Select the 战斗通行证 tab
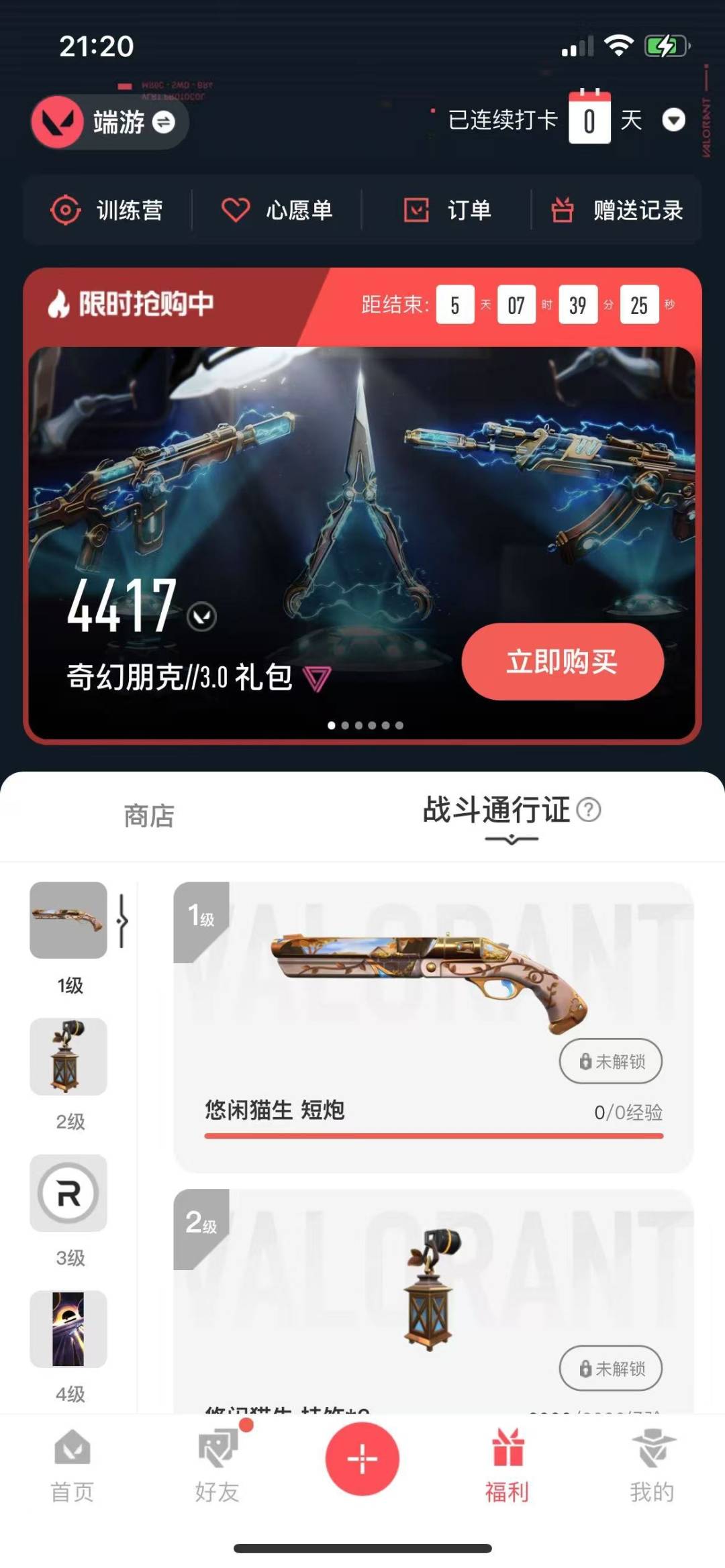This screenshot has height=1568, width=725. click(x=496, y=810)
